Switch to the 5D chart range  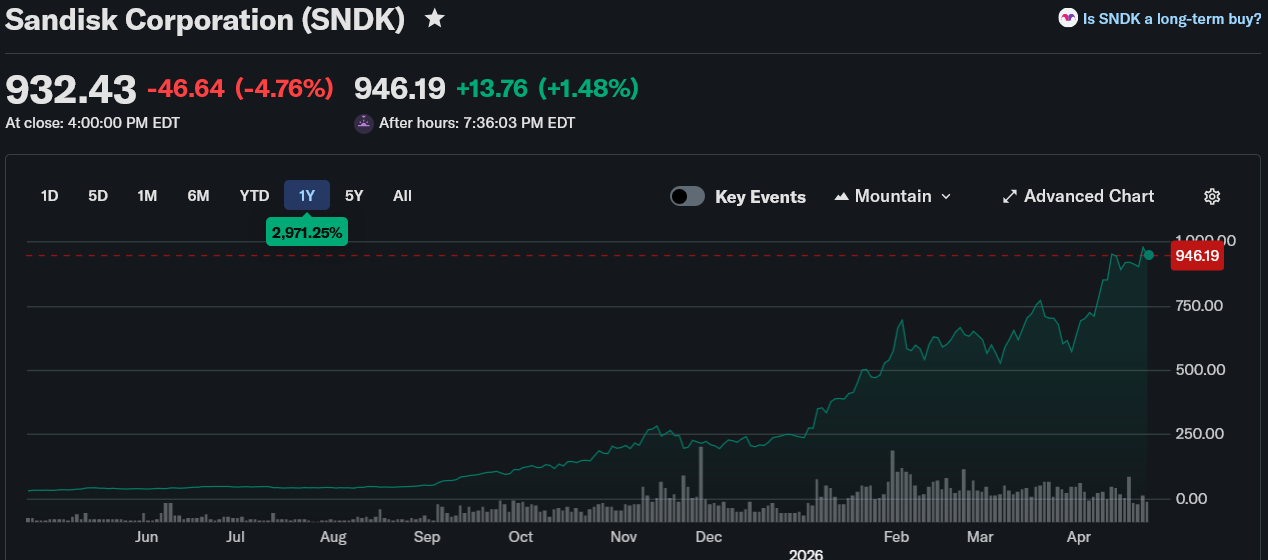pos(98,196)
